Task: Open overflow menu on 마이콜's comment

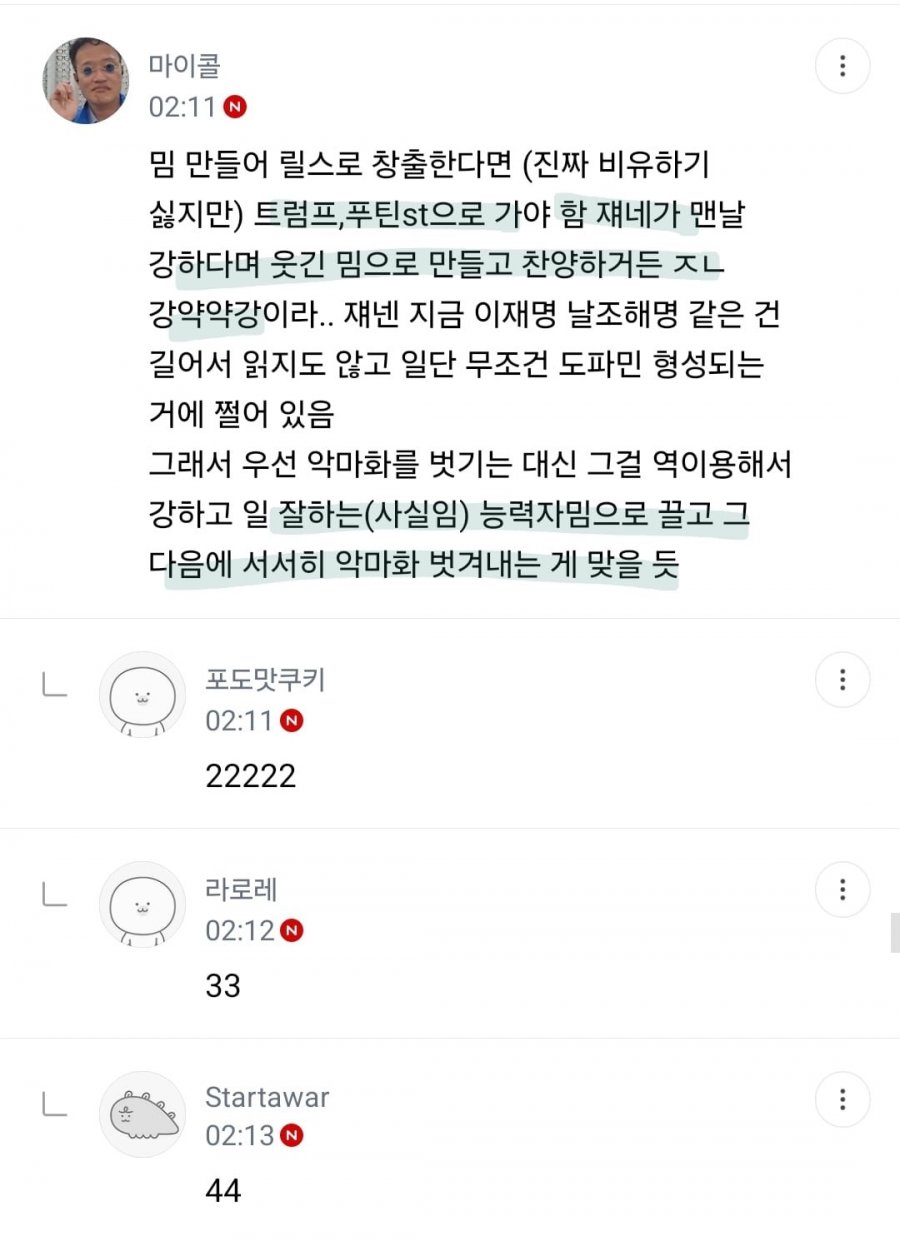Action: (842, 67)
